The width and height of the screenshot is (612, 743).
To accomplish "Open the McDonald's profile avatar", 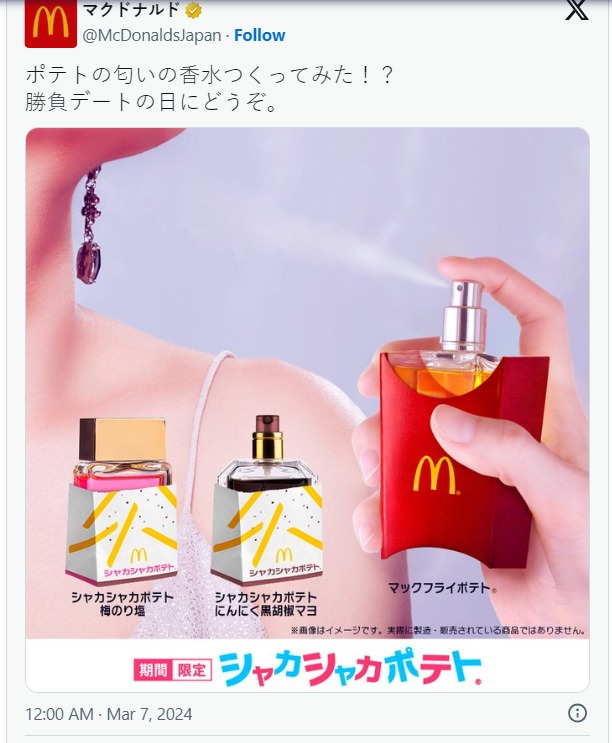I will pyautogui.click(x=50, y=22).
